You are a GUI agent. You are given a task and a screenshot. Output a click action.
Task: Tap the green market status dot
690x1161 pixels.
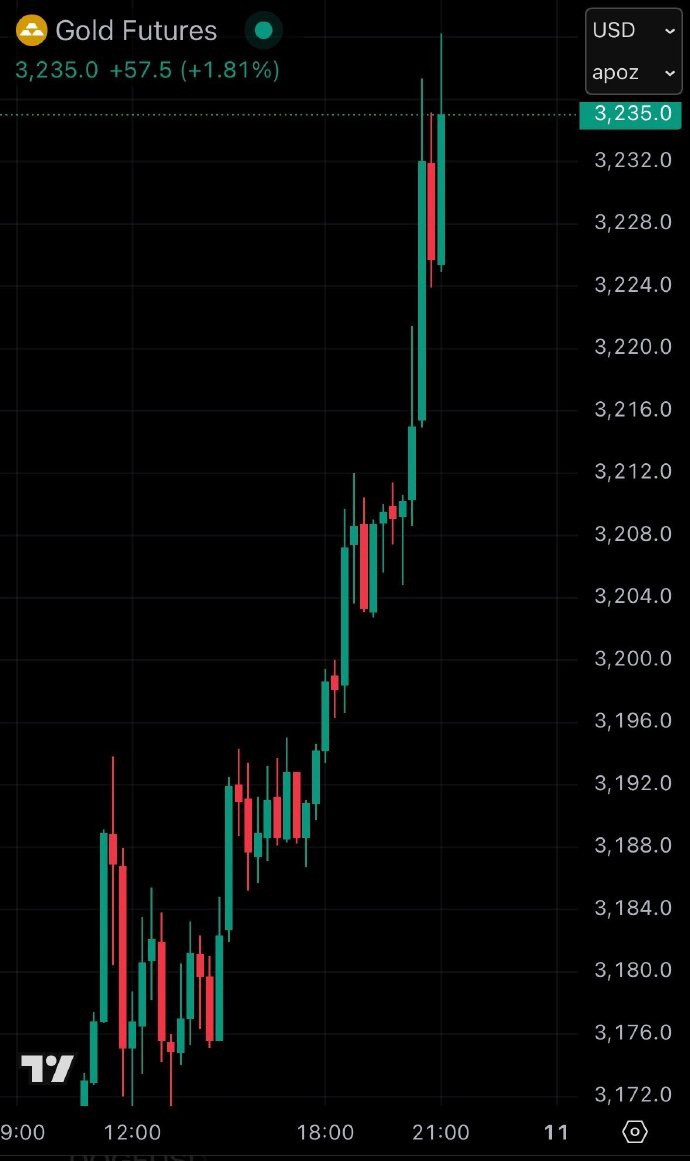pyautogui.click(x=264, y=30)
